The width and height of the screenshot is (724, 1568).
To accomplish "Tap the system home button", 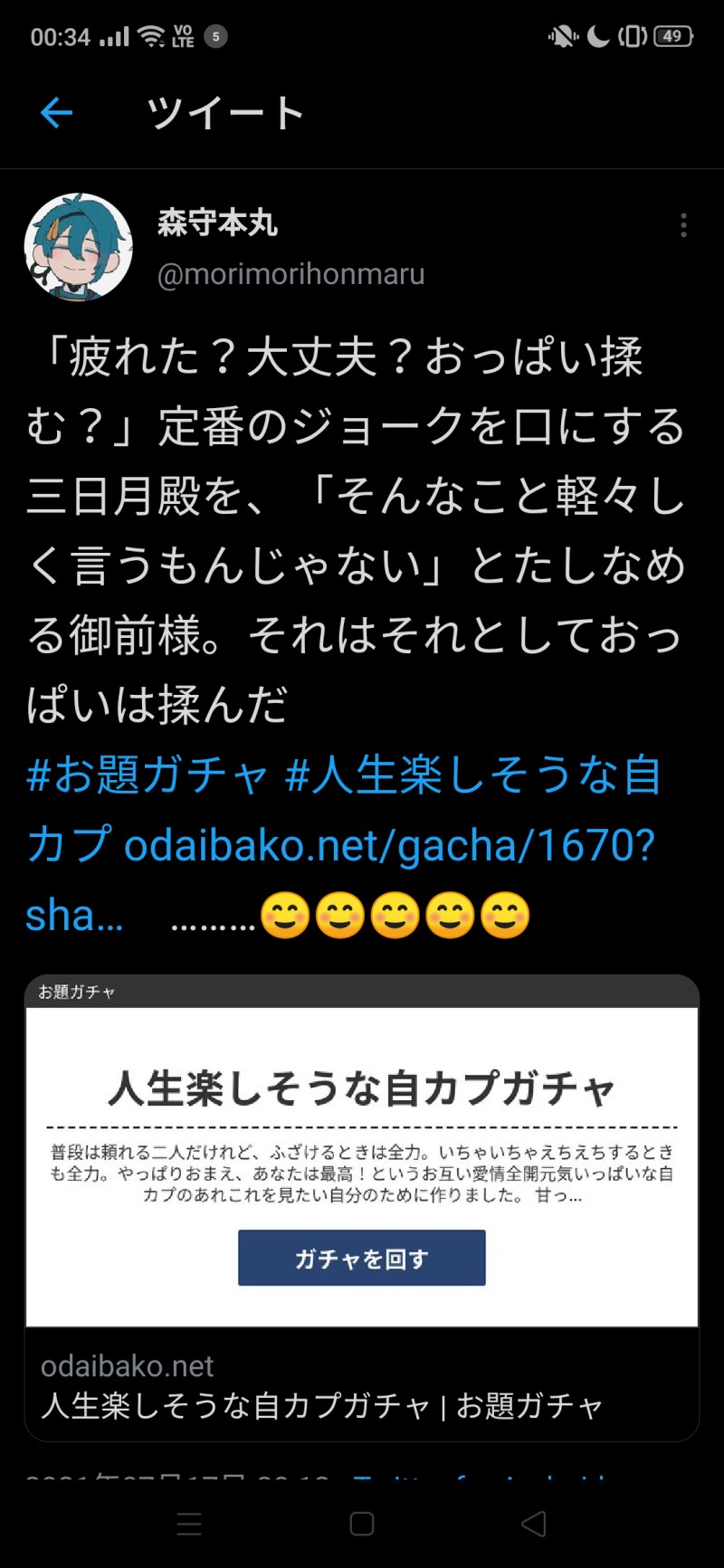I will point(362,1524).
